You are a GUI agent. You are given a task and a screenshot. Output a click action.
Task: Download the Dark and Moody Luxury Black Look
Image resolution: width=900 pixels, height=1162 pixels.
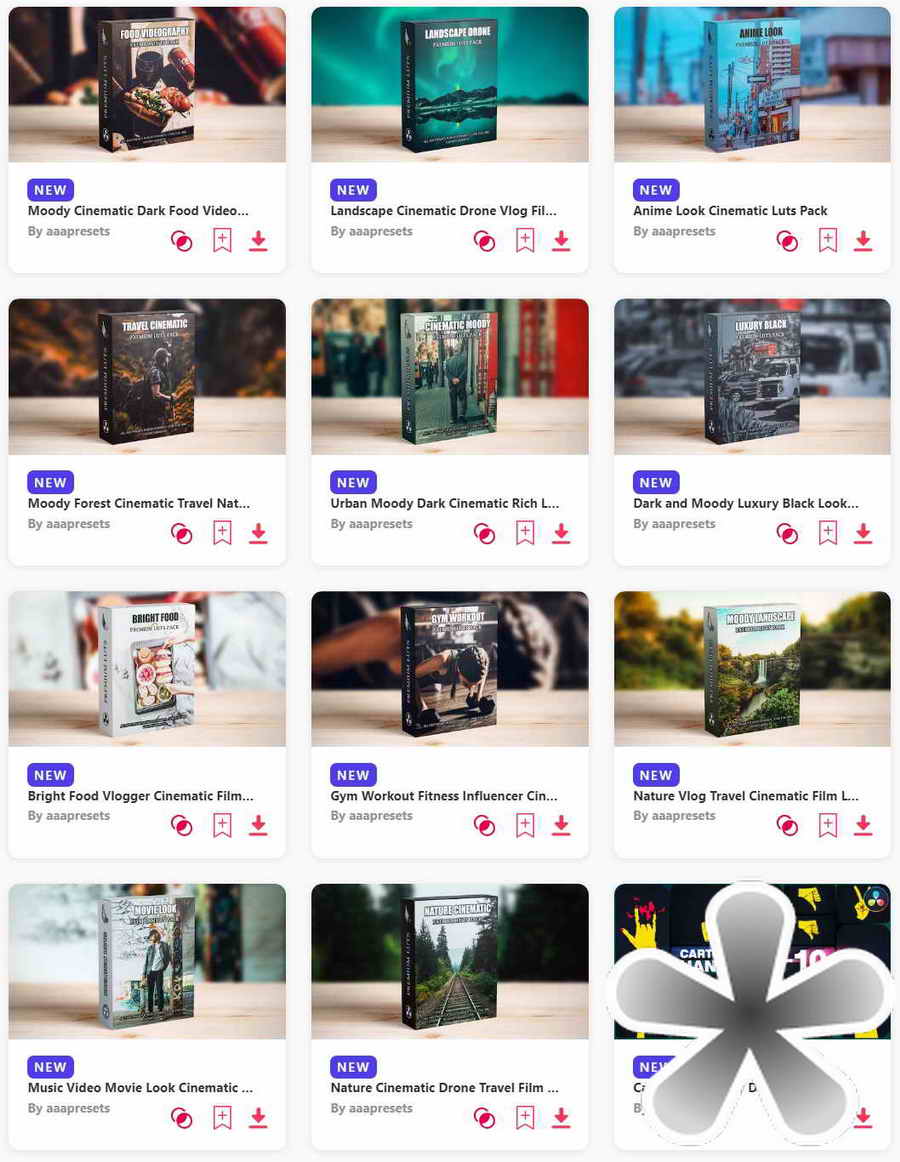863,534
